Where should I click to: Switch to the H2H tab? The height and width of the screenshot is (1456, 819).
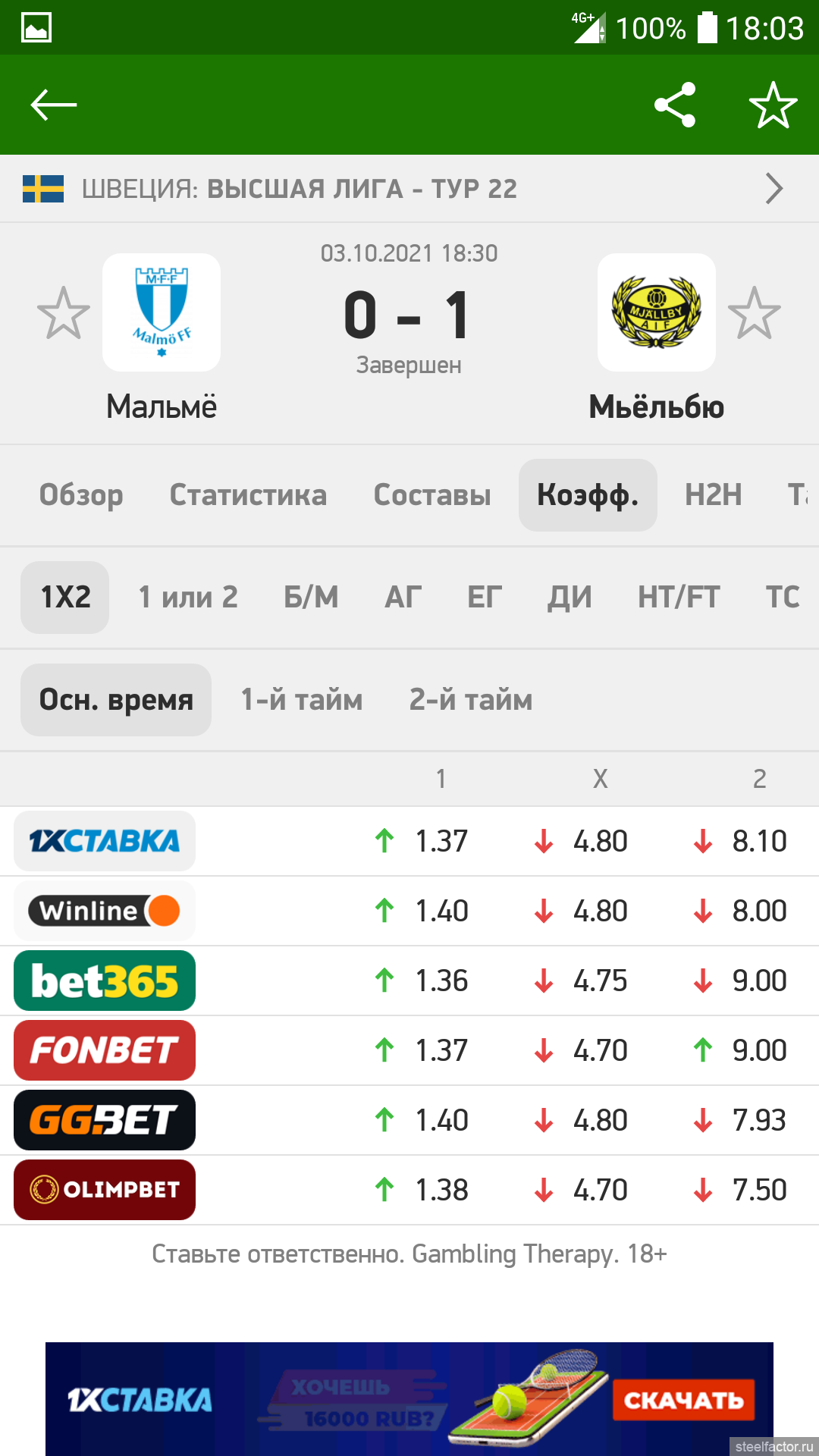click(713, 495)
